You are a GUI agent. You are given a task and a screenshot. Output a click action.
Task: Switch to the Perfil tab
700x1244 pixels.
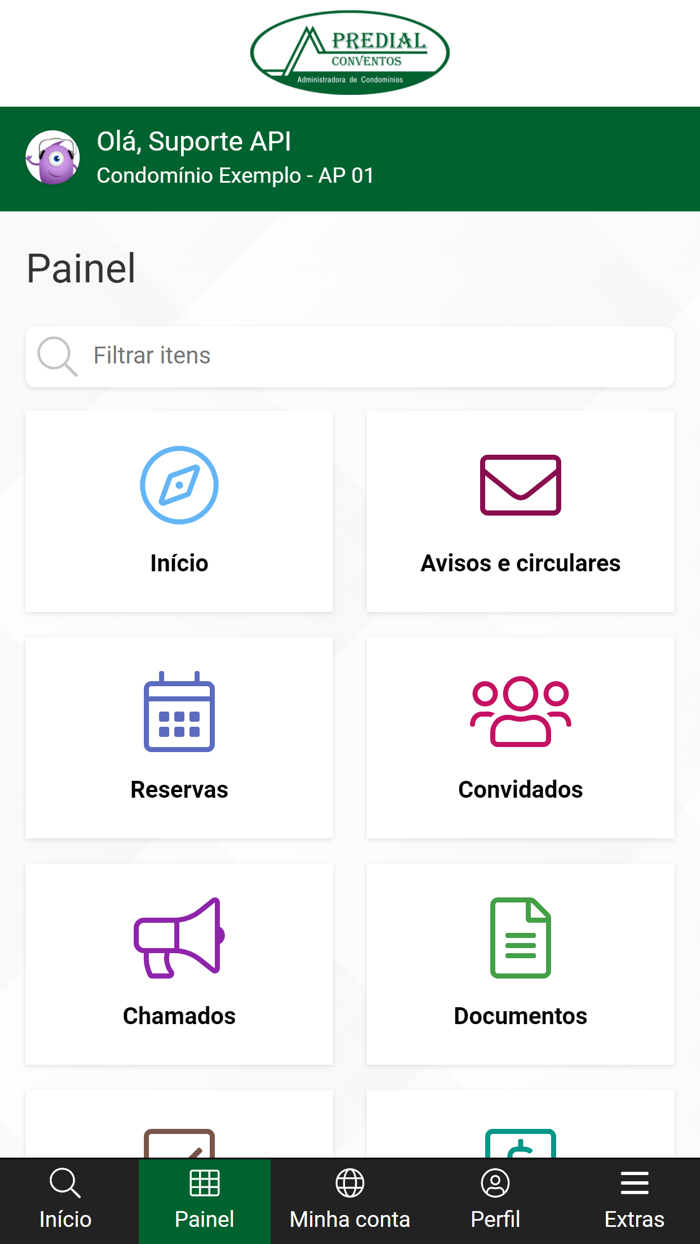click(x=495, y=1200)
